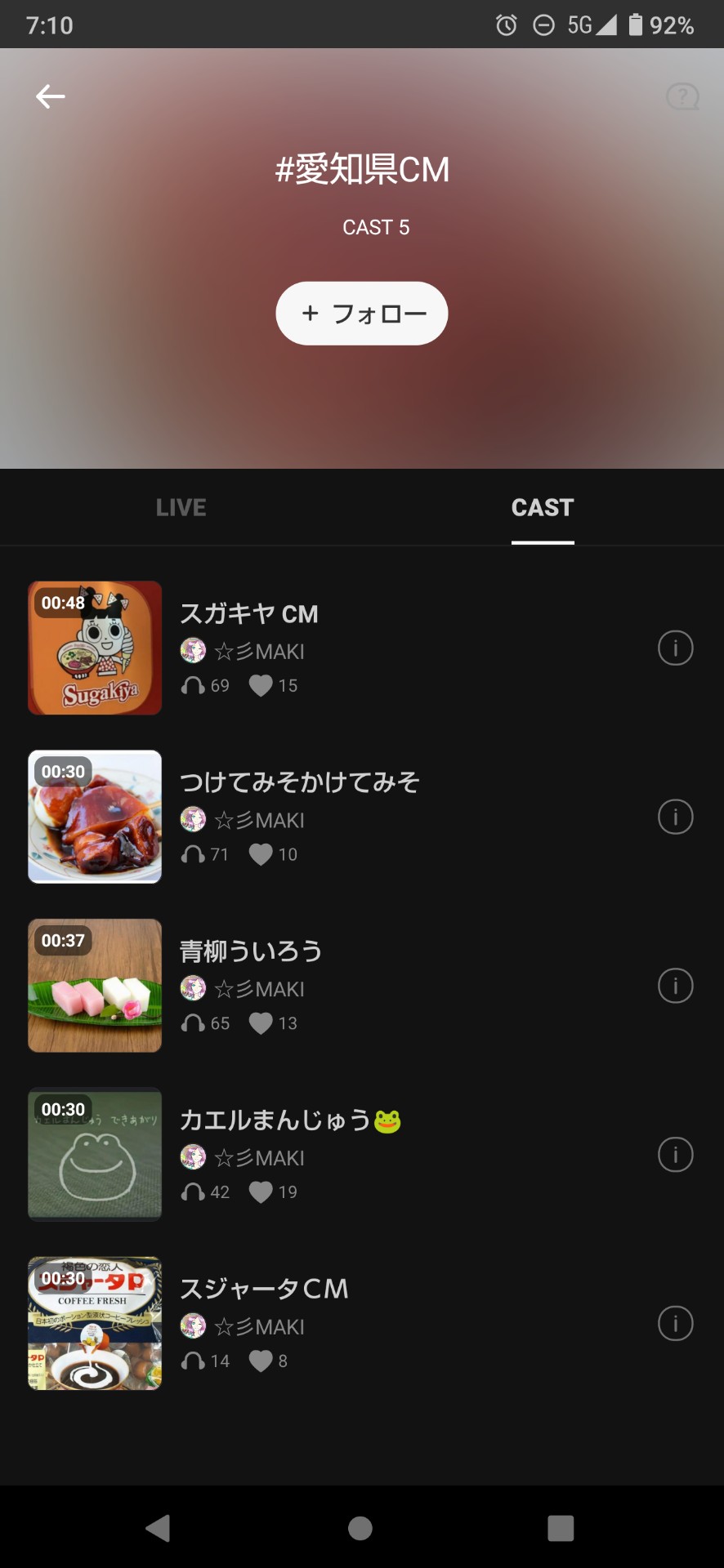Open the help speech bubble icon
The width and height of the screenshot is (724, 1568).
682,96
